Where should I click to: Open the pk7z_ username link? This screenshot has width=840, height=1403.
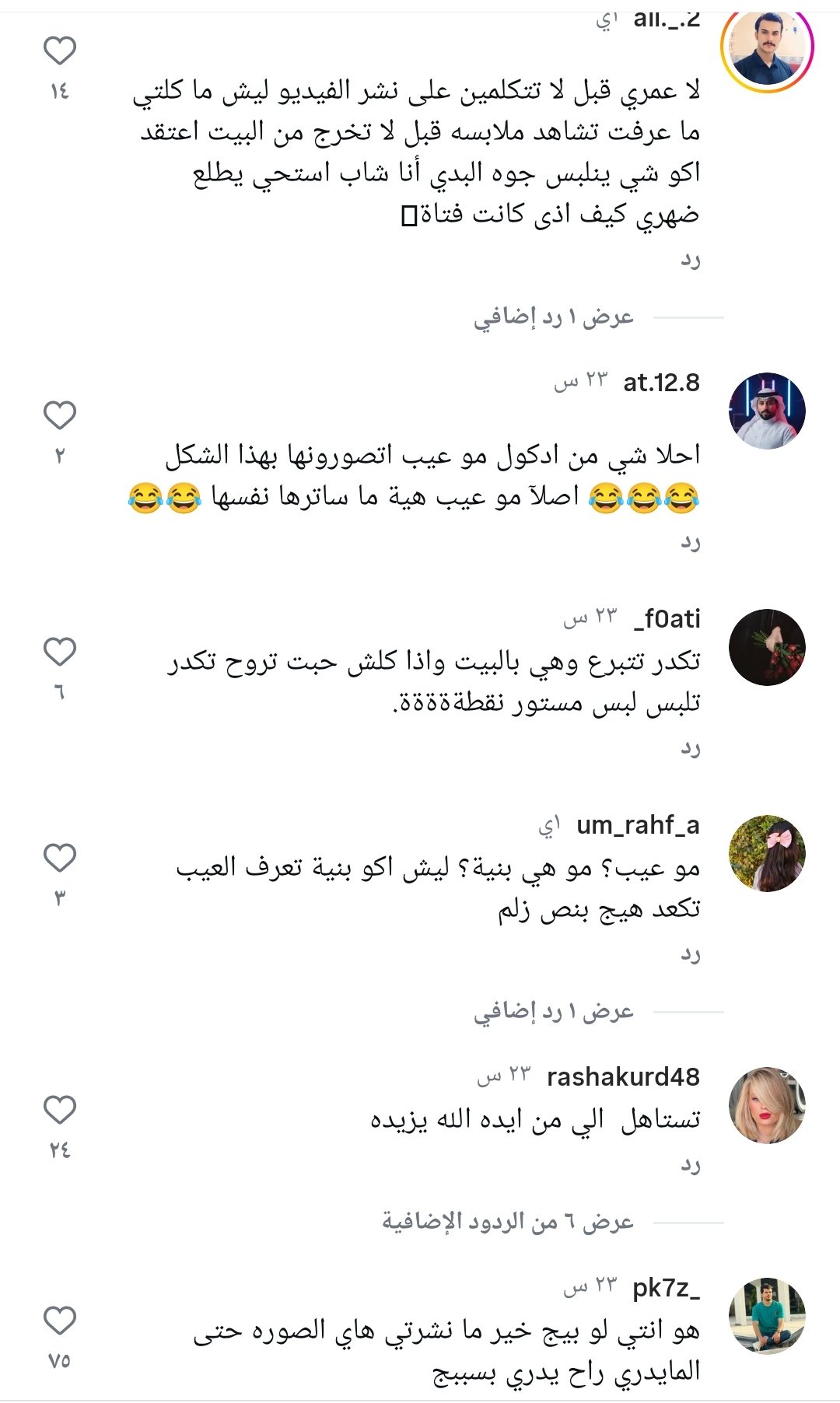click(666, 1288)
